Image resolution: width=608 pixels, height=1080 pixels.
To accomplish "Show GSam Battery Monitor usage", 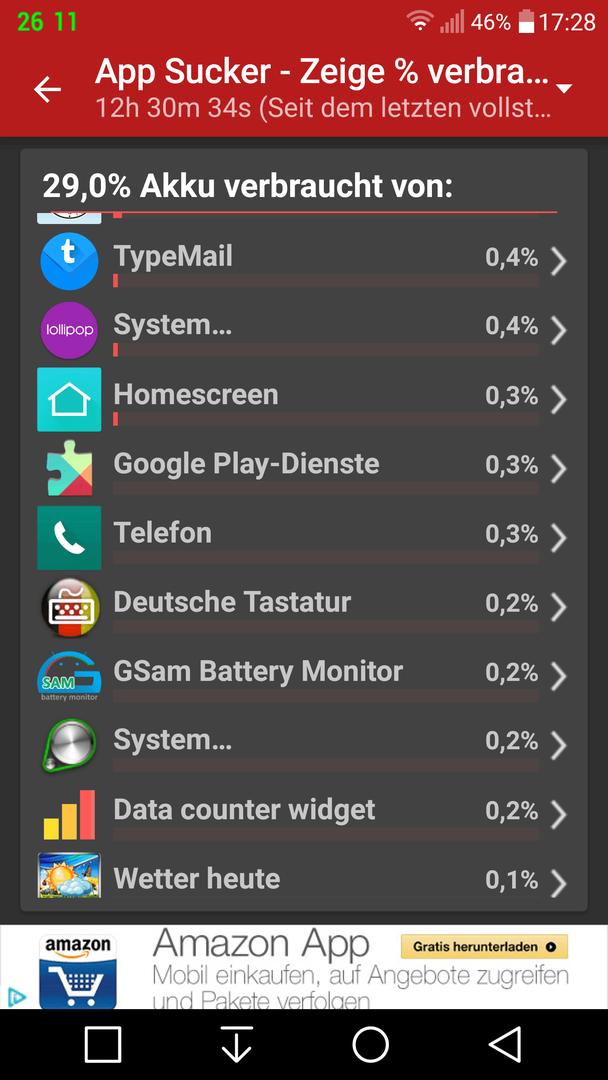I will (x=304, y=676).
